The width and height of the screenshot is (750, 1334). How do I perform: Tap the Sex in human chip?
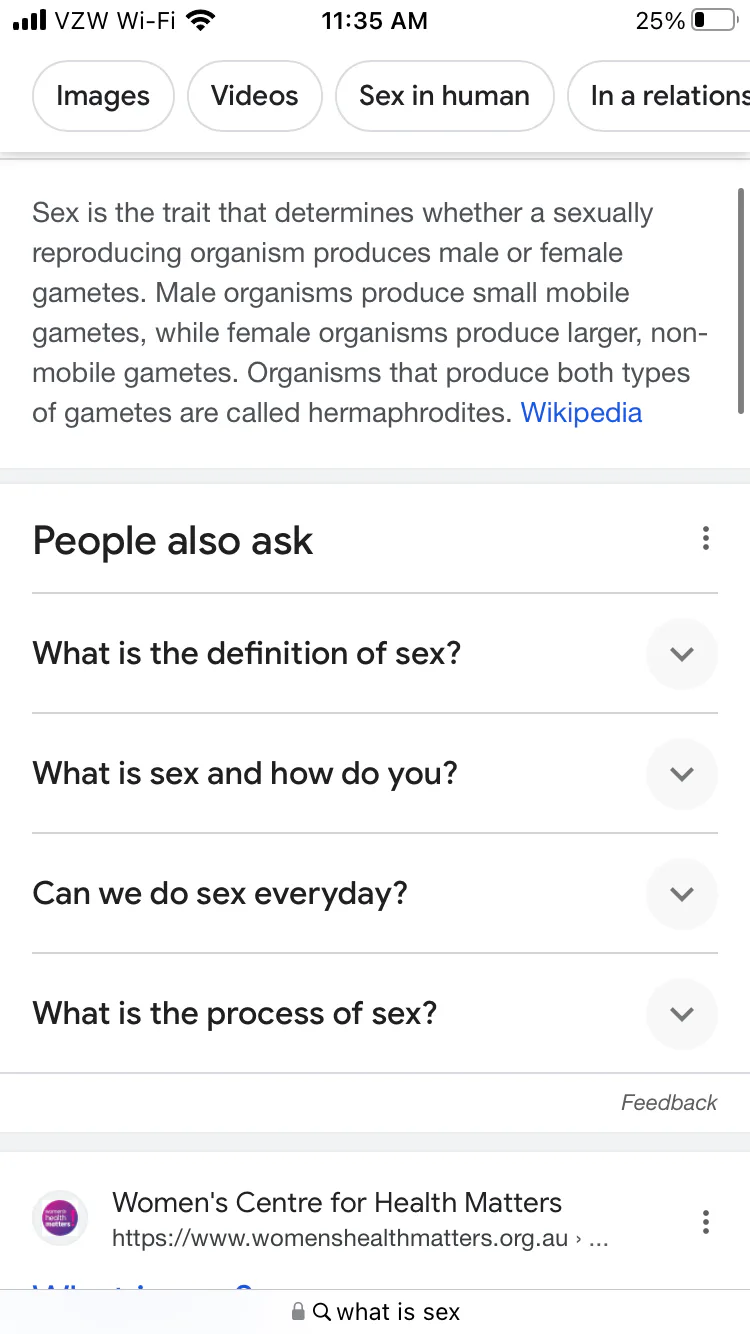coord(444,96)
